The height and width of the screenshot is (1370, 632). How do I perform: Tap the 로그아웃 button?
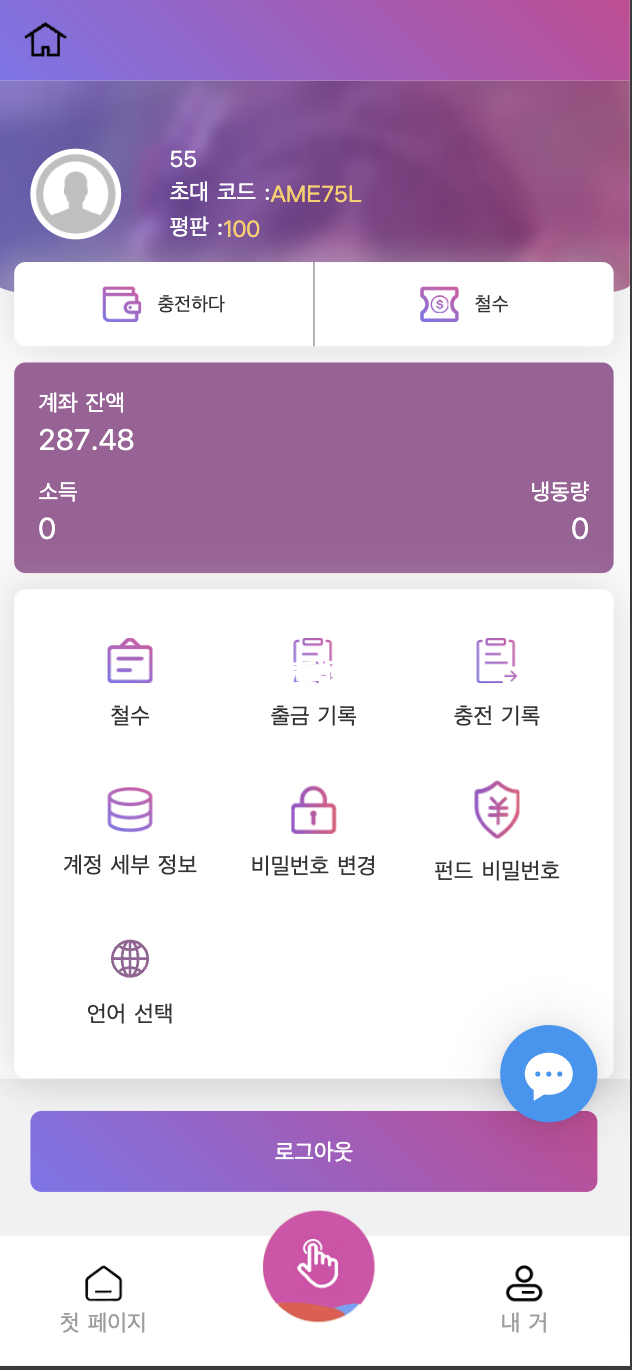click(x=313, y=1151)
